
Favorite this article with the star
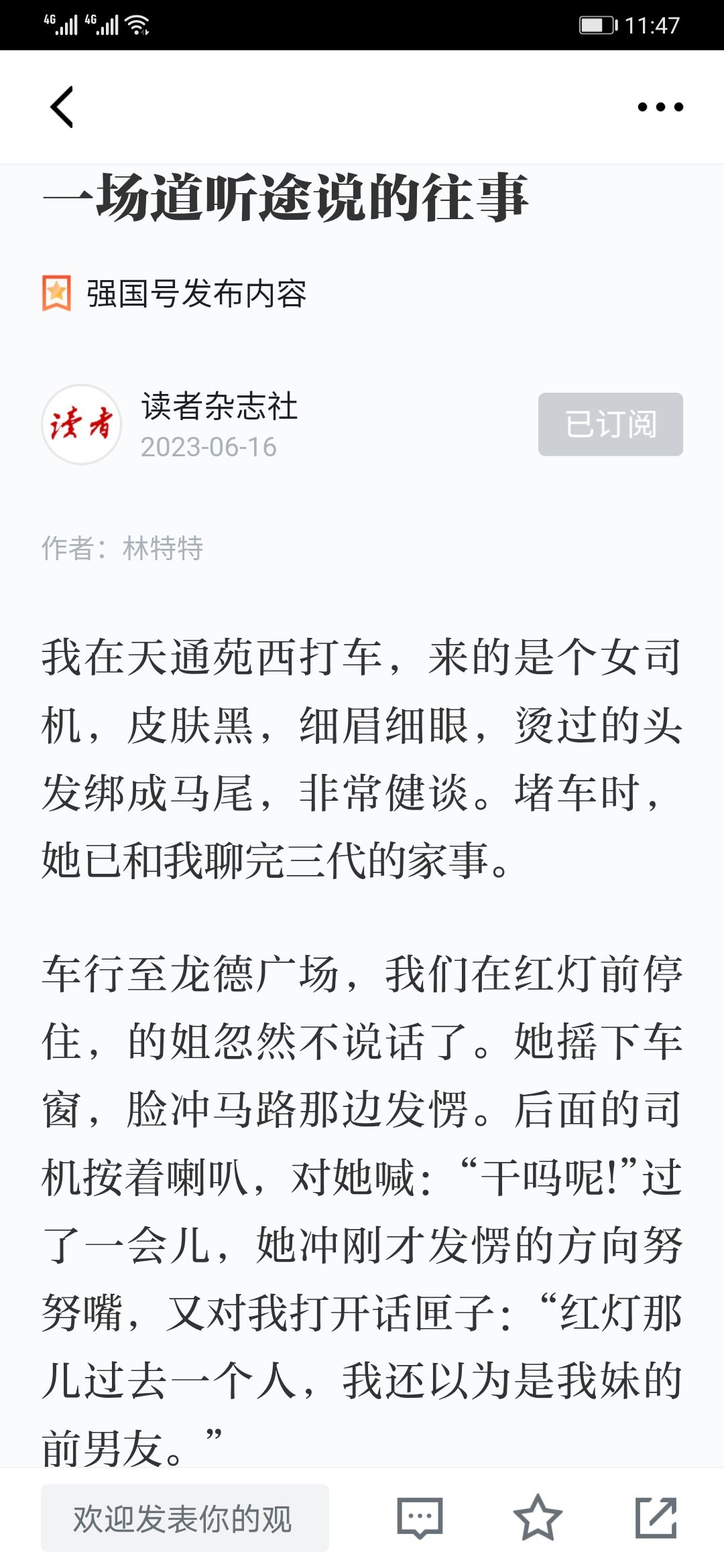[x=538, y=1518]
